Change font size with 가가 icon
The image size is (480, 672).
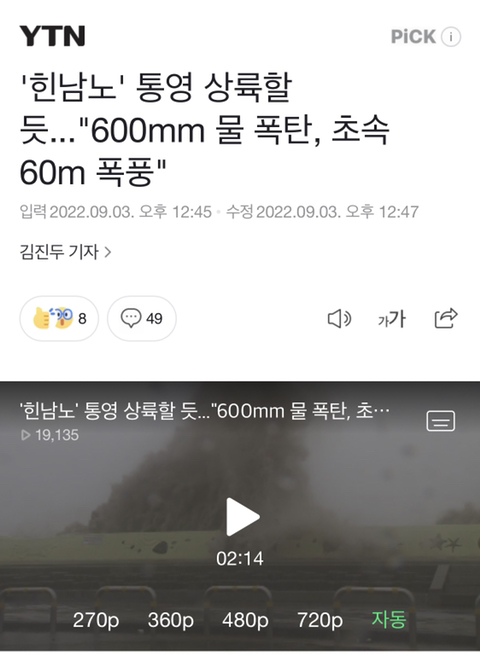[392, 319]
